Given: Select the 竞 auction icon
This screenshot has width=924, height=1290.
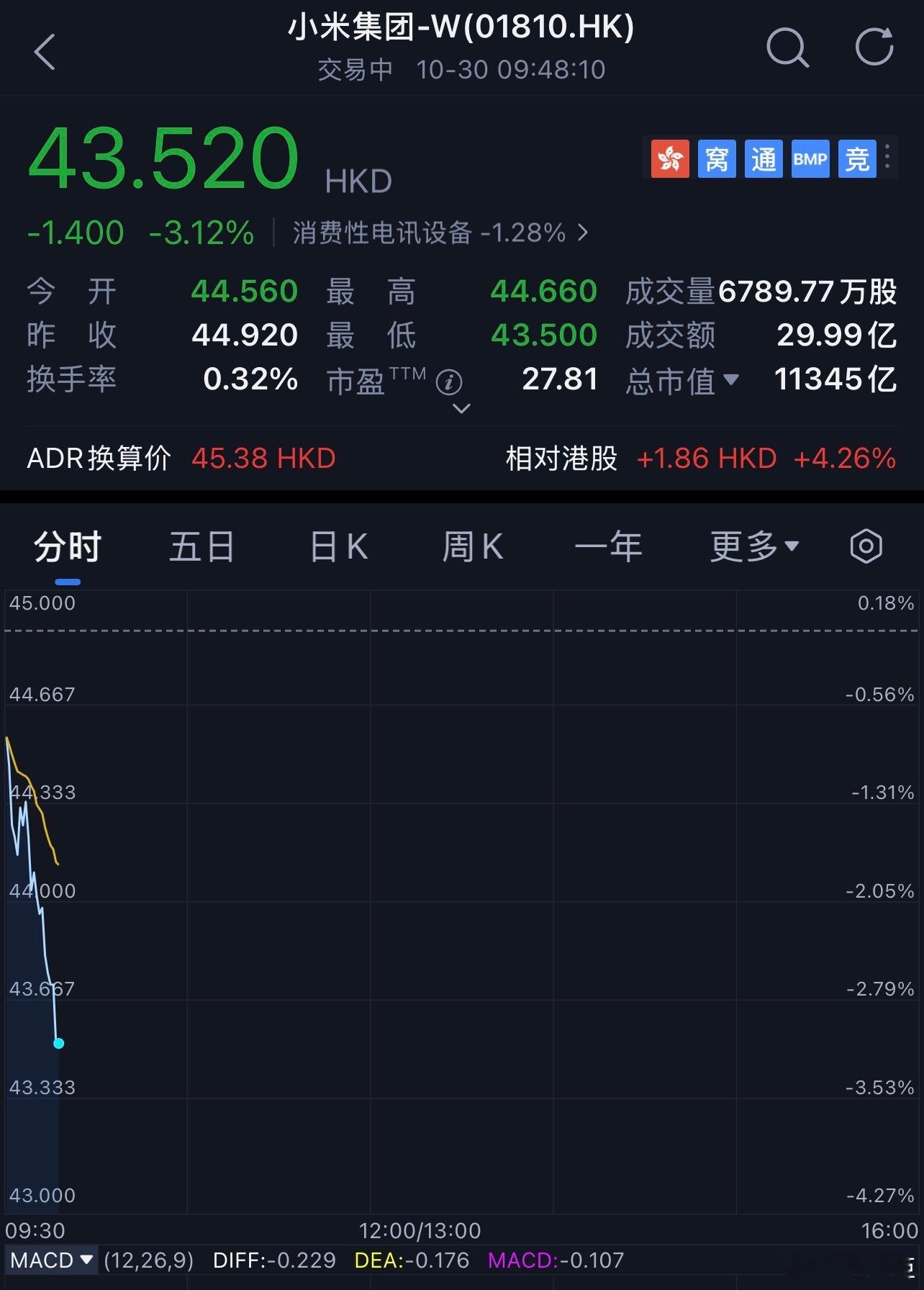Looking at the screenshot, I should coord(857,159).
